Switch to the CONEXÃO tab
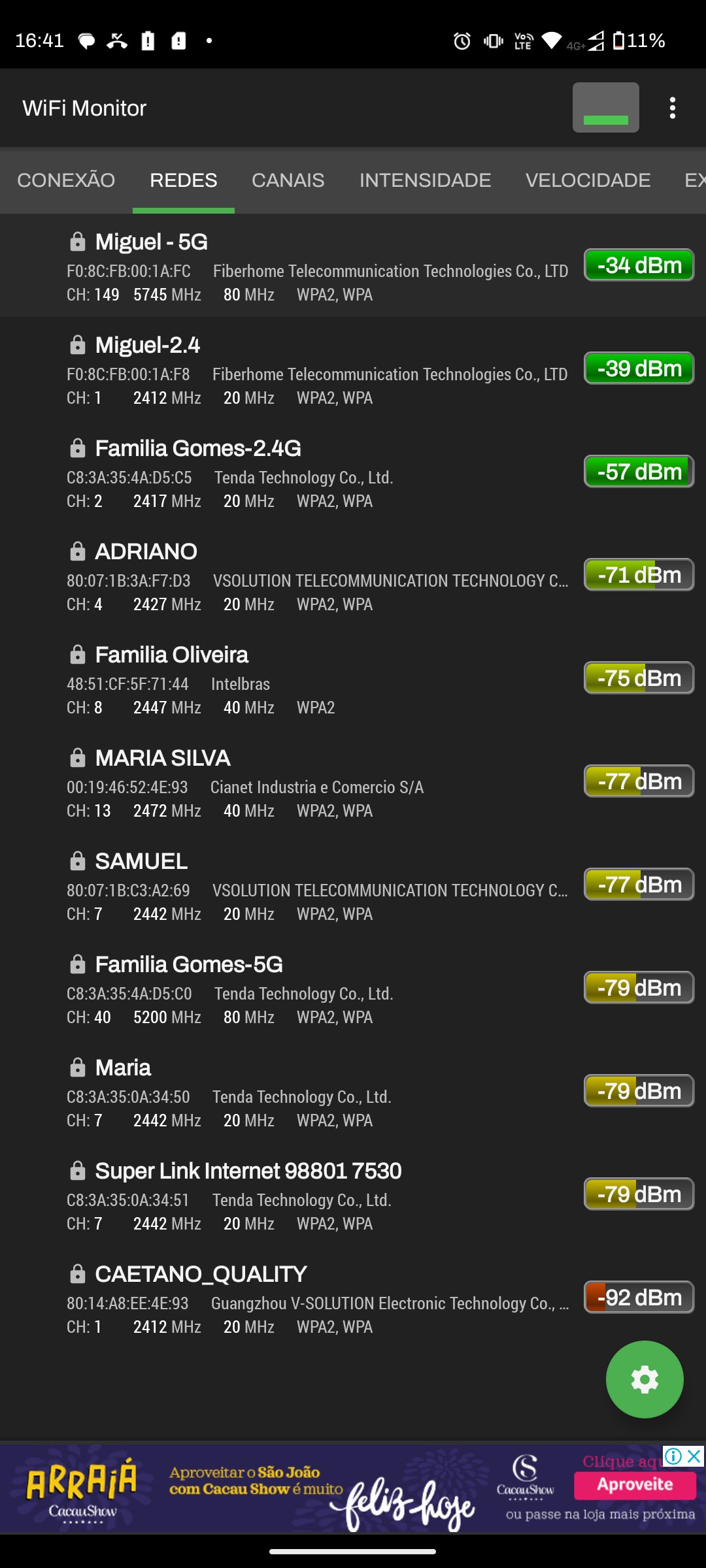706x1568 pixels. pos(66,180)
